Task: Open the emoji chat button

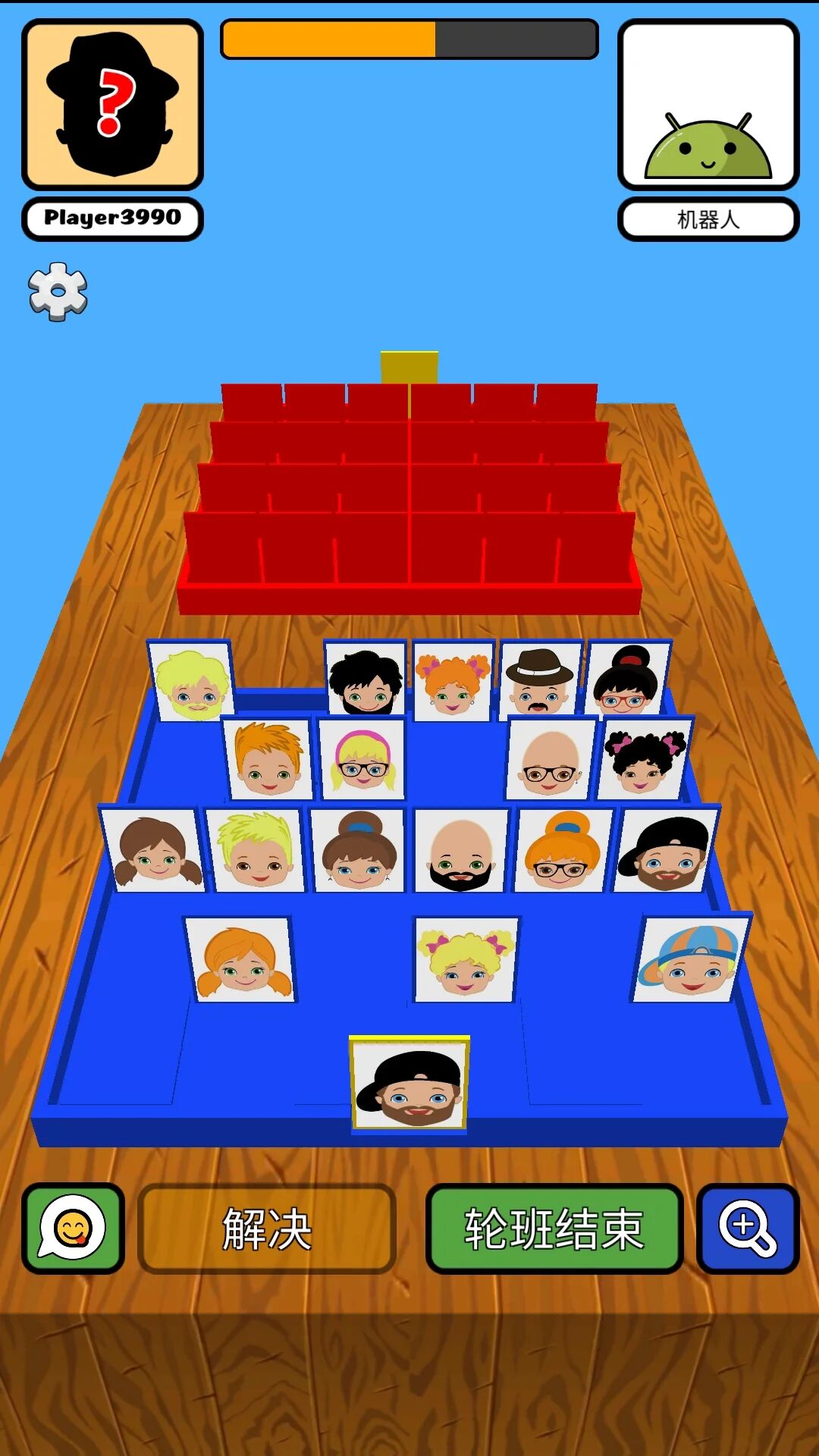Action: pos(73,1228)
